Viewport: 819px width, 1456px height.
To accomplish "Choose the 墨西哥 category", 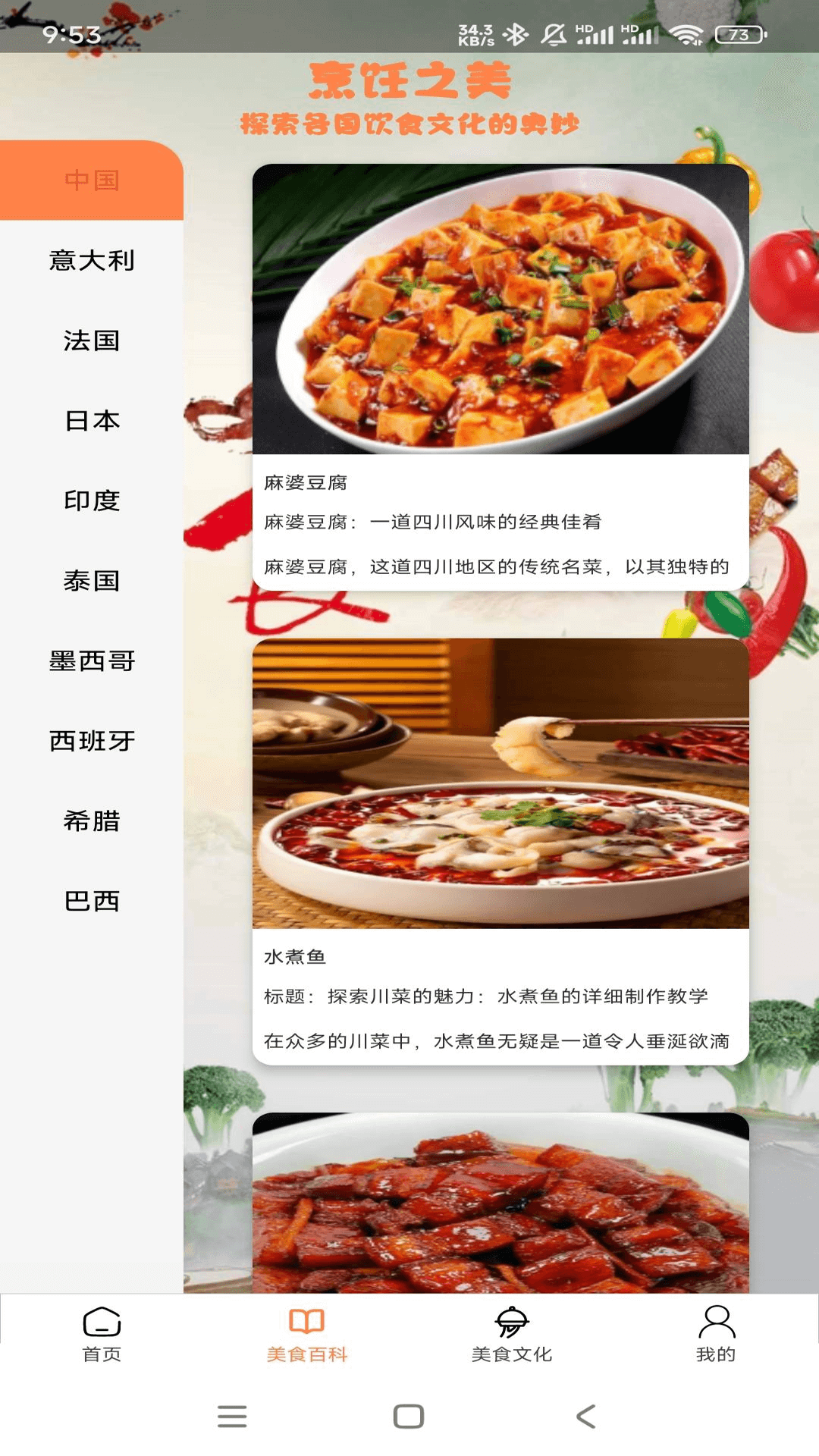I will click(92, 661).
